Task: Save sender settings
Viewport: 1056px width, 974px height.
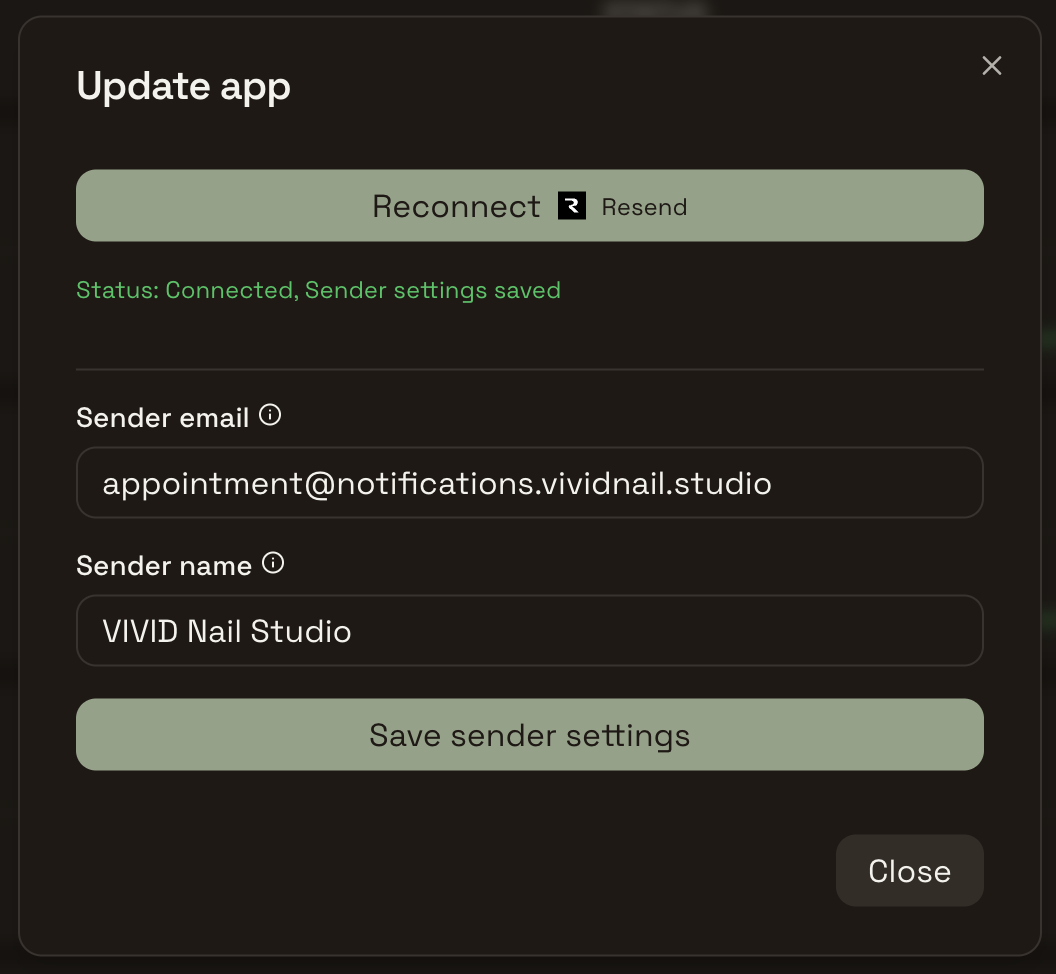Action: (x=529, y=735)
